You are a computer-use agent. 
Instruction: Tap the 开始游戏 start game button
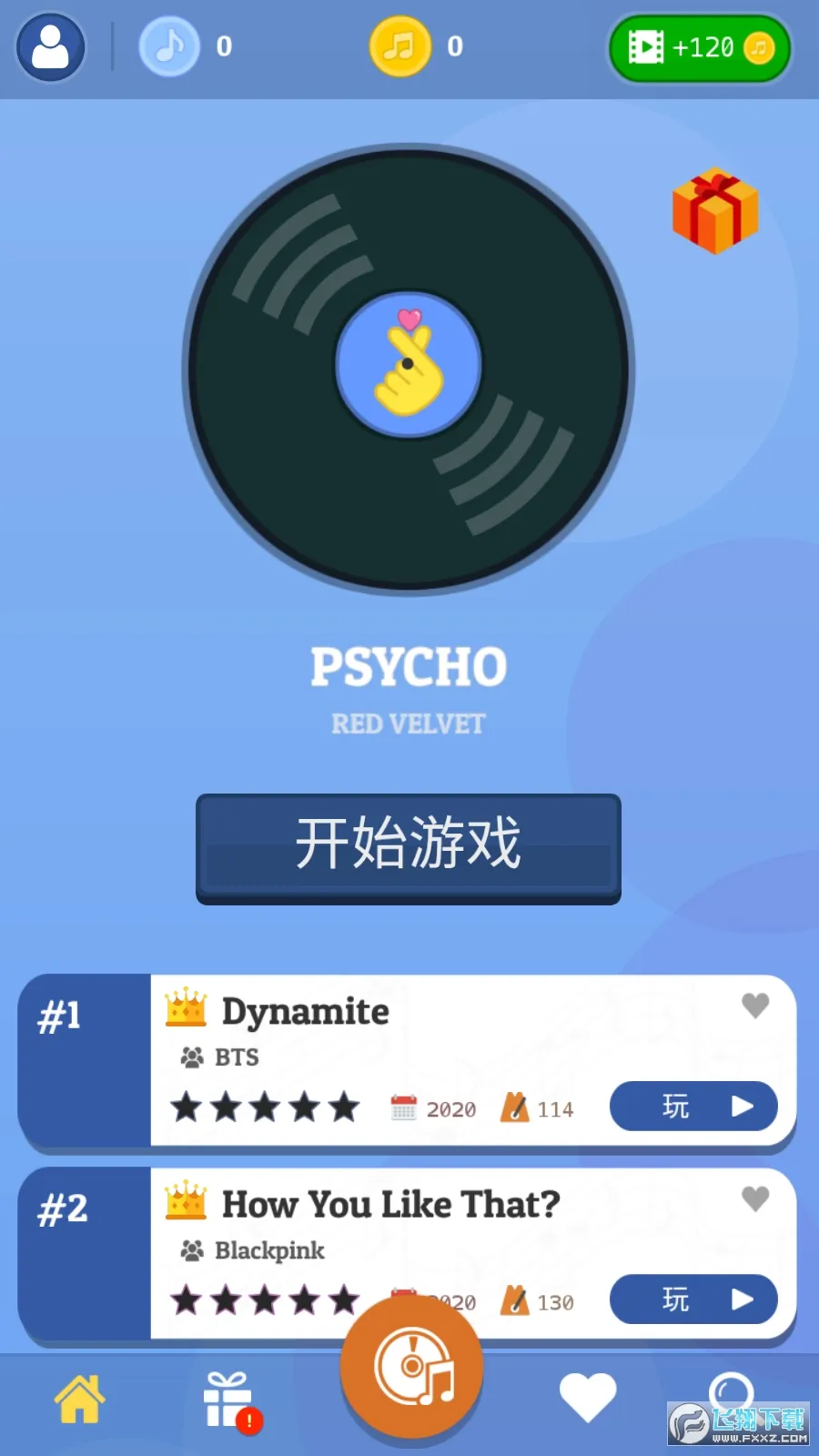409,847
